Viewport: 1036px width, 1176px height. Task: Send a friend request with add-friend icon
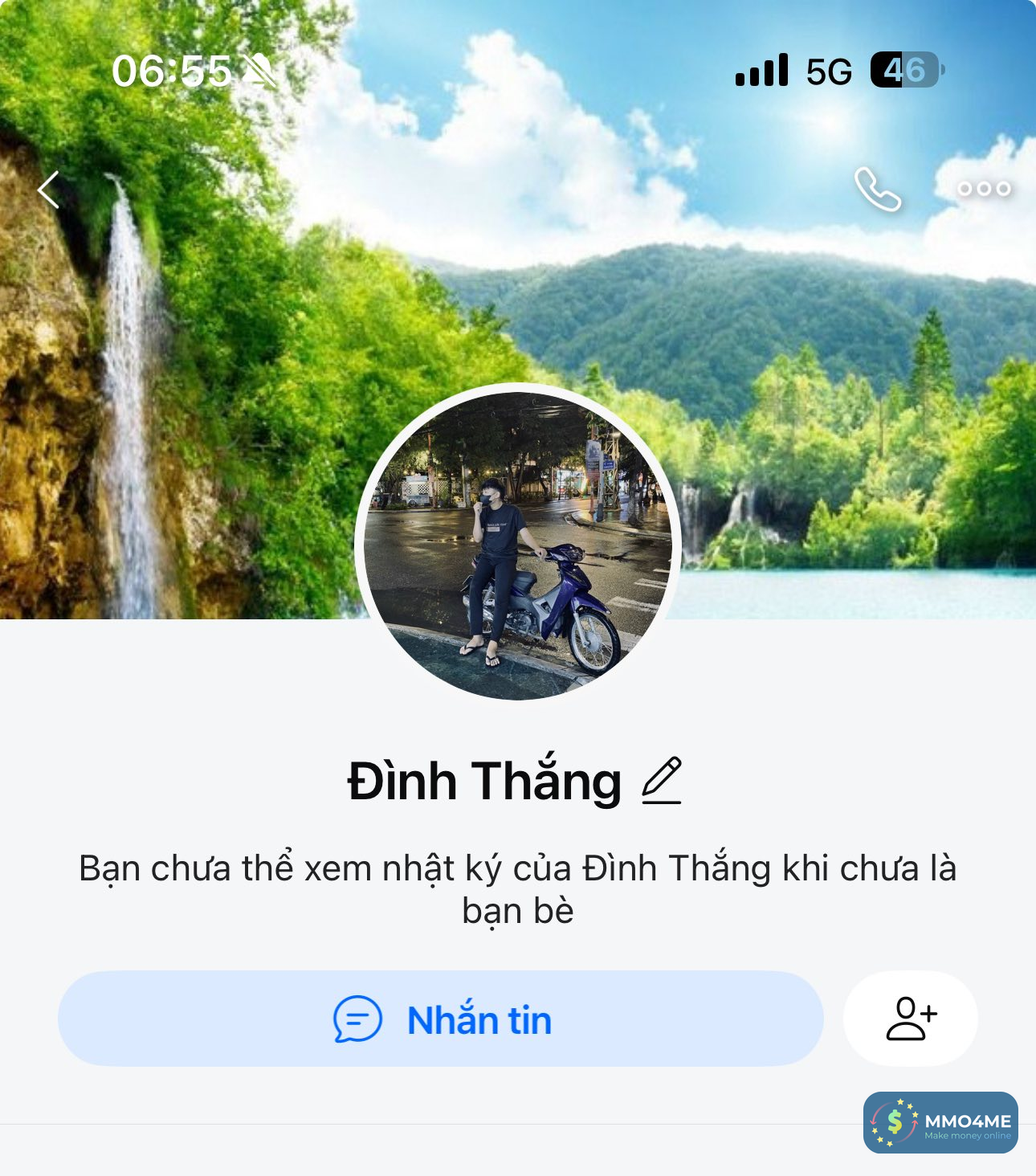[911, 1019]
